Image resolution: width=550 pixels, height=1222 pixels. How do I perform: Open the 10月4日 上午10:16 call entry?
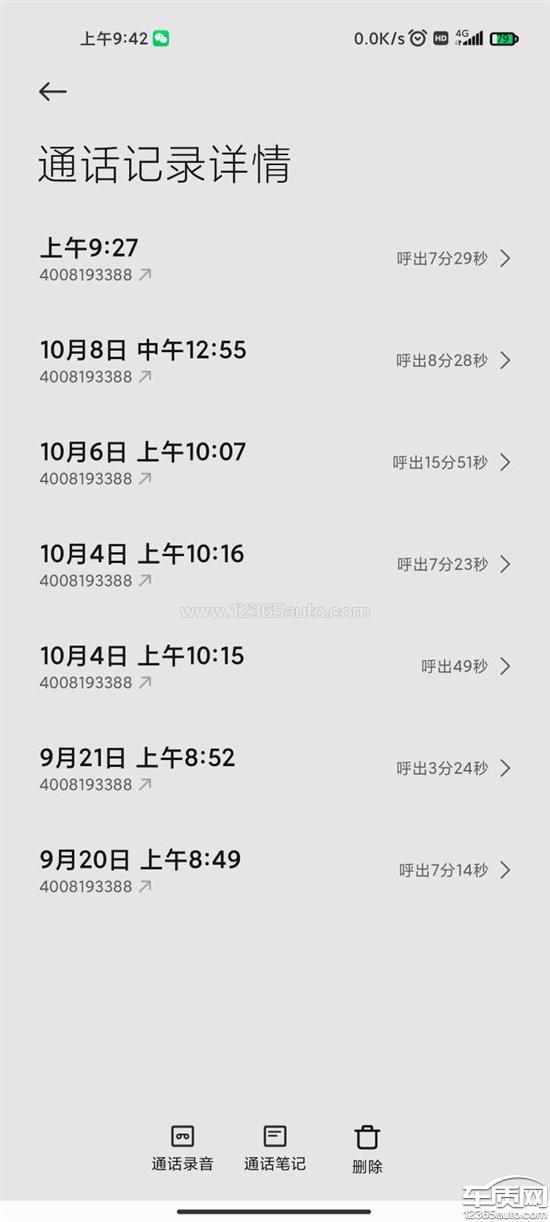click(275, 565)
